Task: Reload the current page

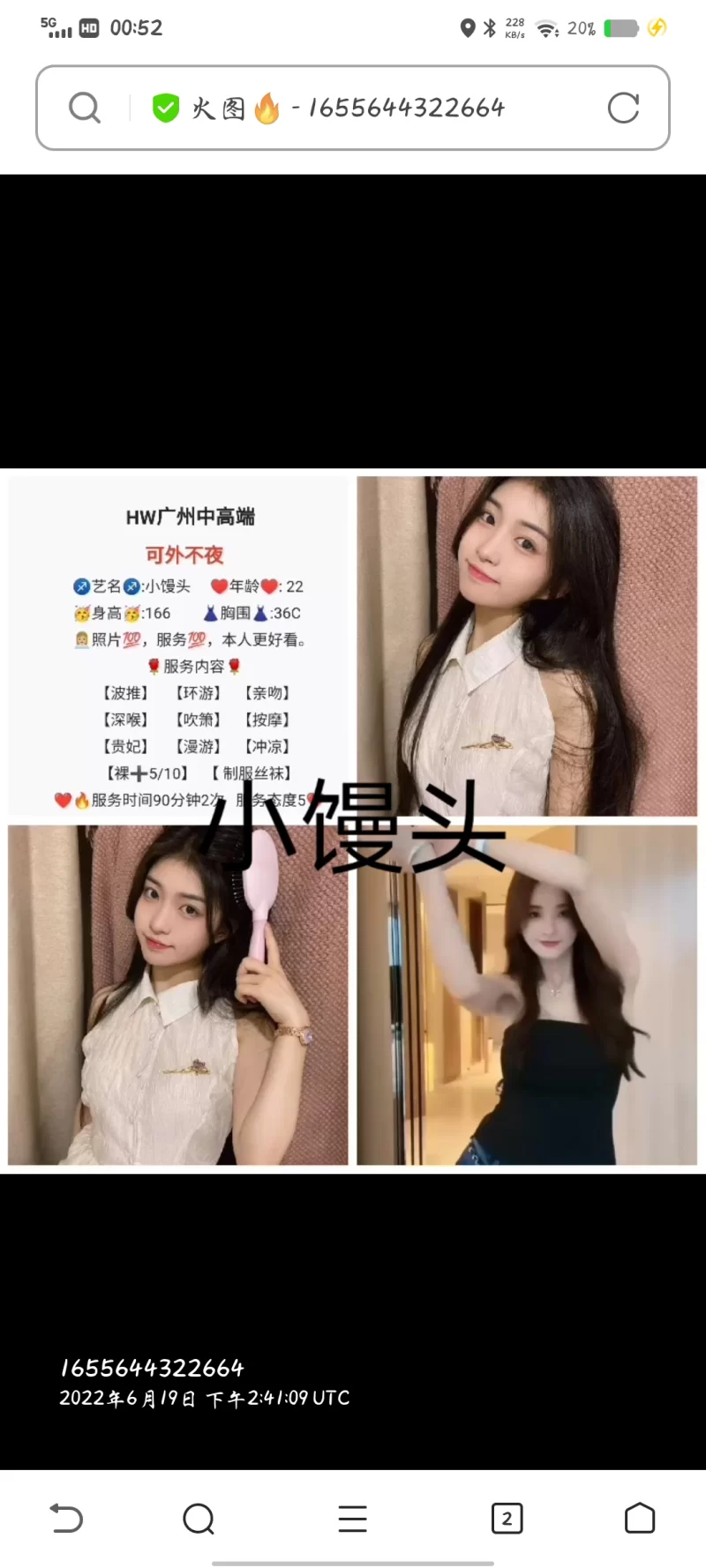Action: 623,108
